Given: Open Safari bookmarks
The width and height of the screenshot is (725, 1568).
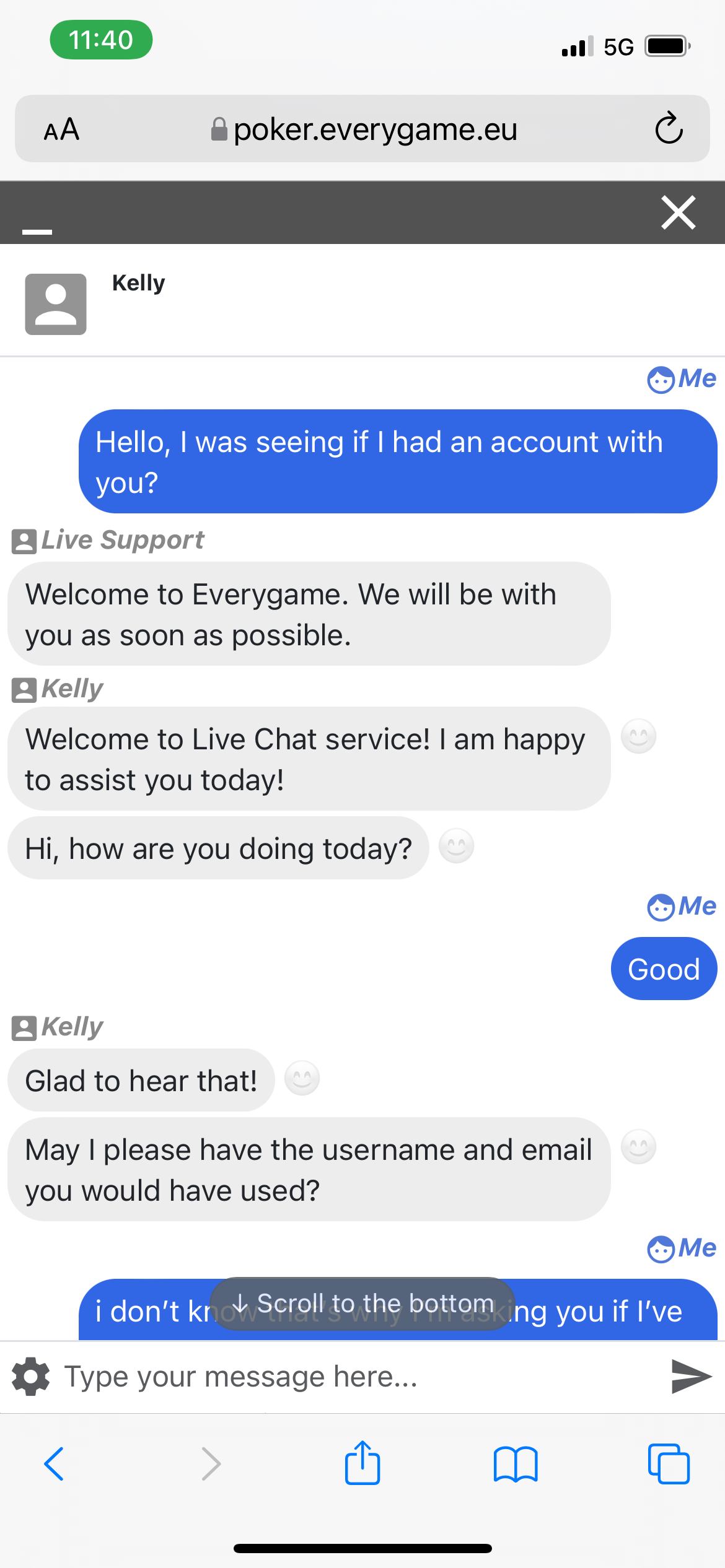Looking at the screenshot, I should point(516,1464).
